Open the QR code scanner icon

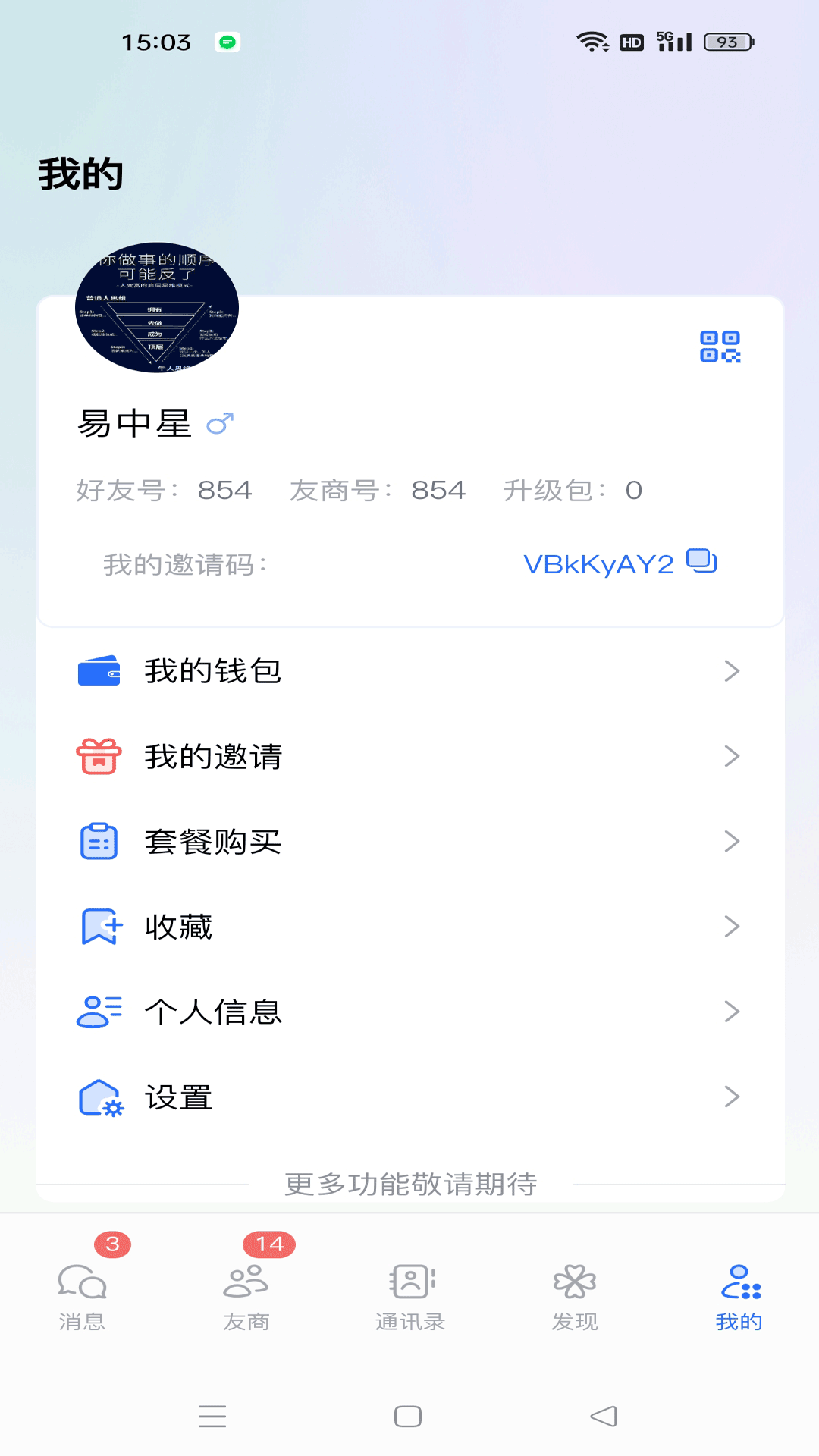coord(721,348)
